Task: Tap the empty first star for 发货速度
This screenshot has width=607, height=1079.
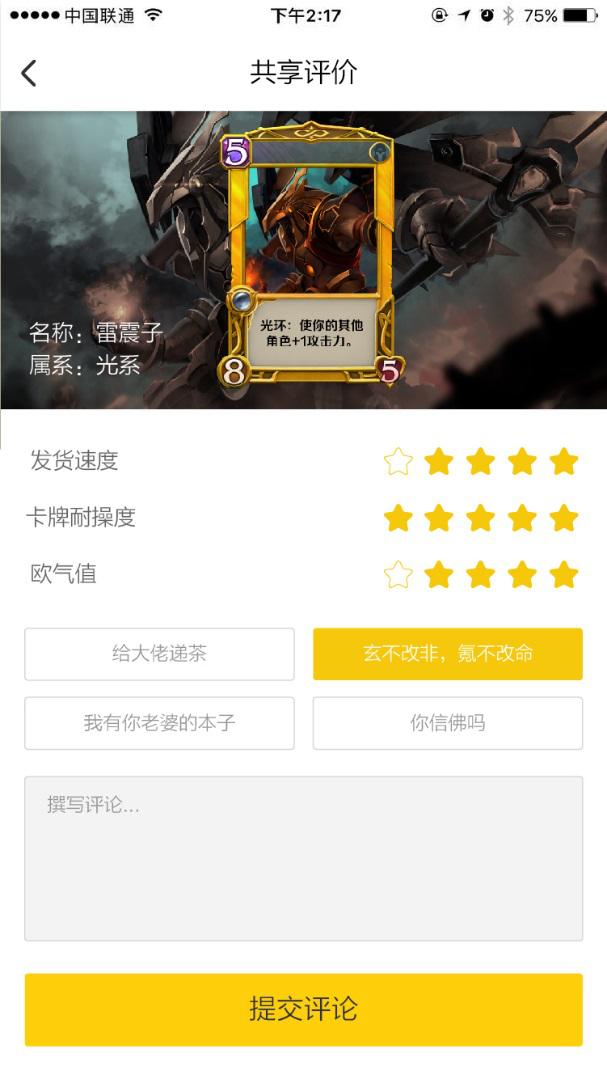Action: pyautogui.click(x=398, y=461)
